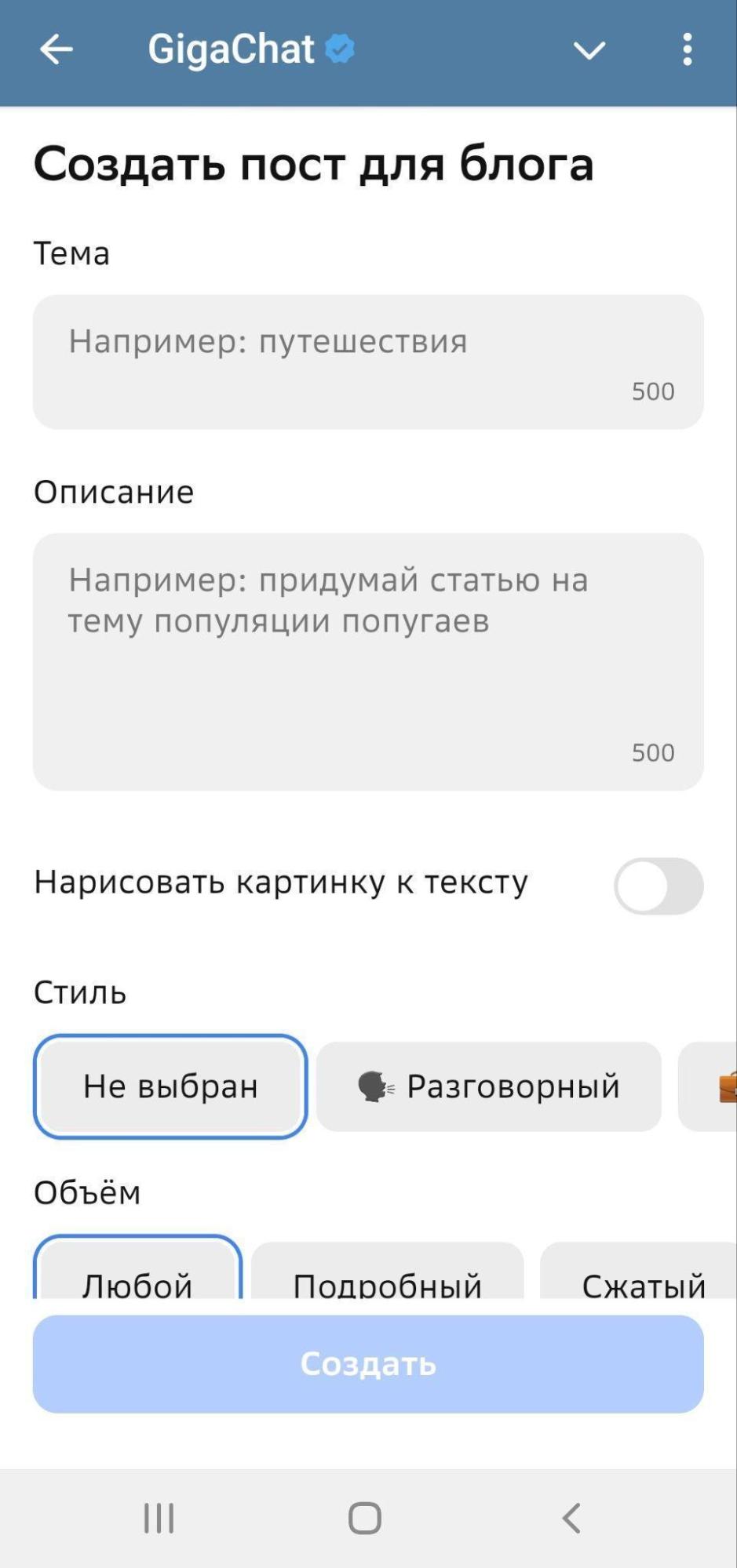Select Сжатый volume option
737x1568 pixels.
tap(640, 1270)
